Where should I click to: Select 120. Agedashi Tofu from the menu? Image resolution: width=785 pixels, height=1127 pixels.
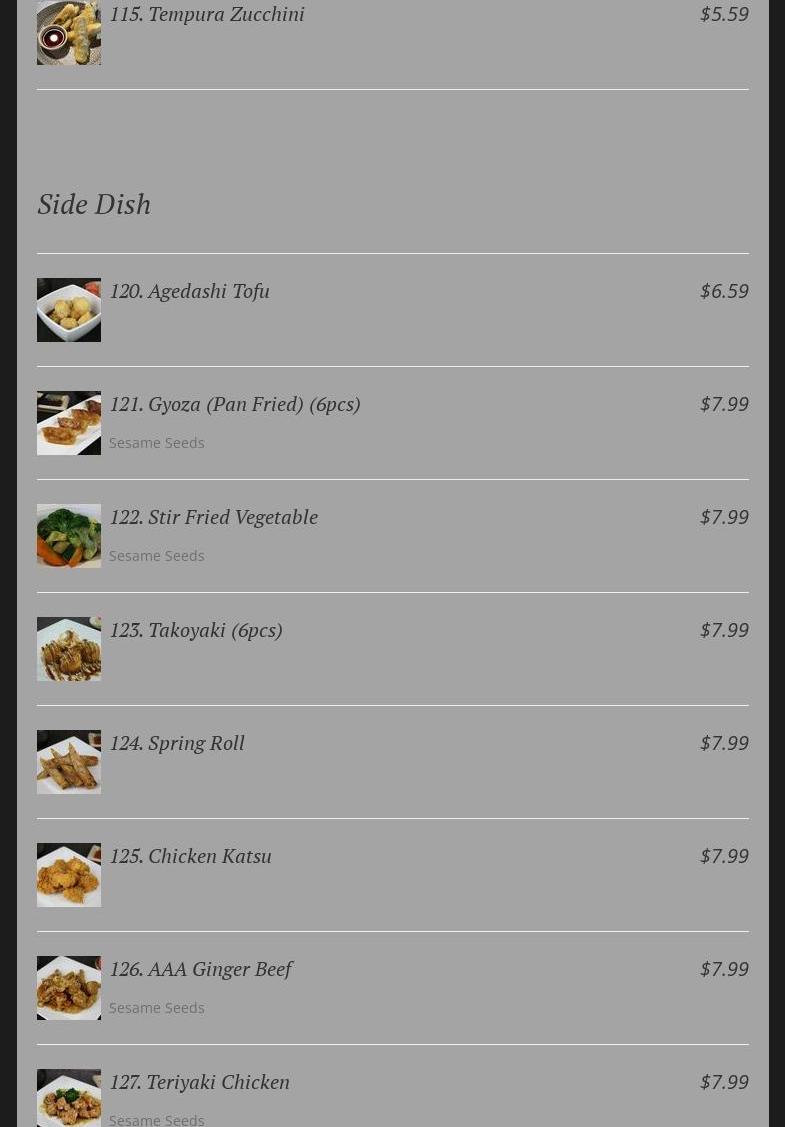click(189, 291)
